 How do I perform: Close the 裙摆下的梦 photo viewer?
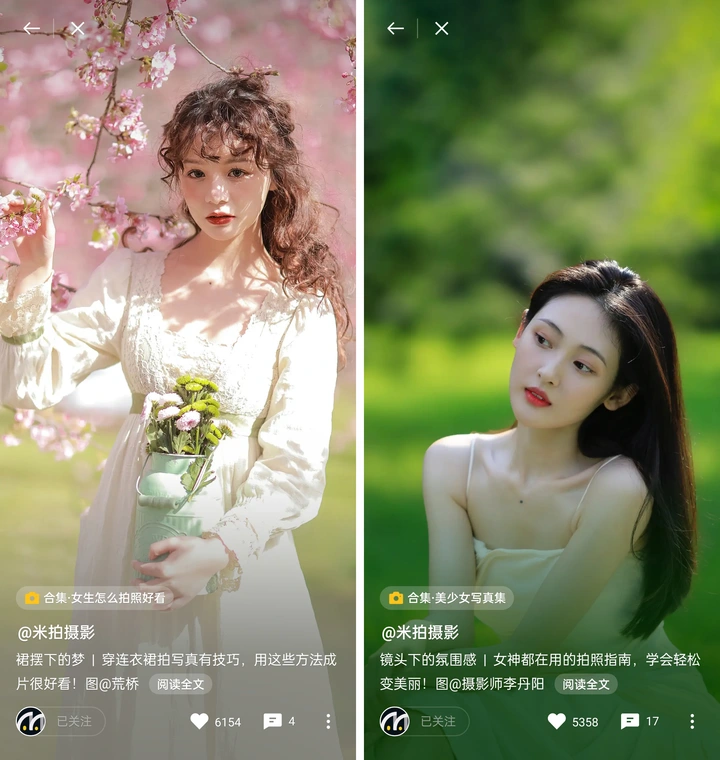point(77,28)
